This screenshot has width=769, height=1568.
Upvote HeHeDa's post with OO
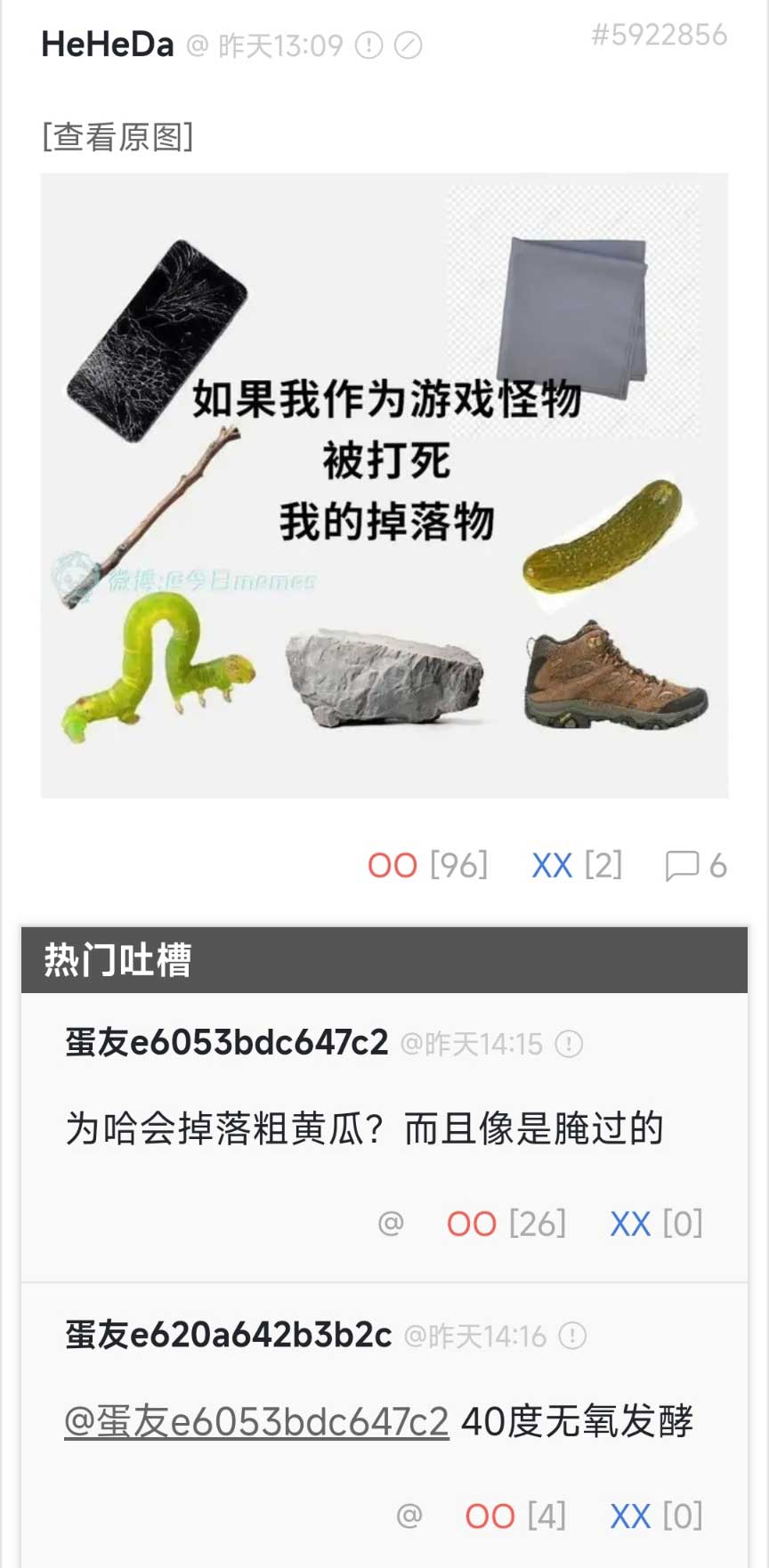[393, 865]
